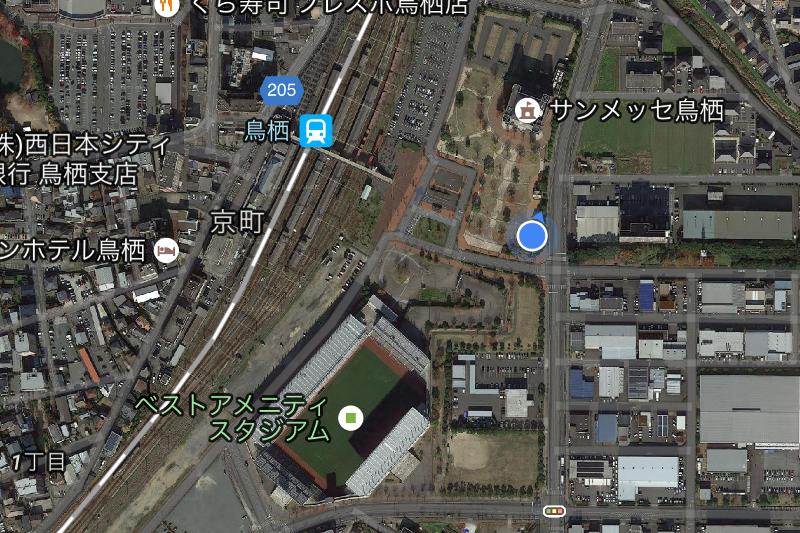
Task: Select ベストアメニティスタジアム stadium marker
Action: [350, 418]
